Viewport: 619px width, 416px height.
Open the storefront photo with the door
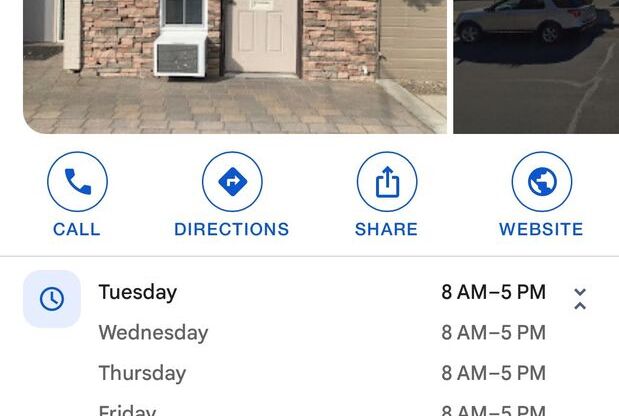click(x=235, y=65)
